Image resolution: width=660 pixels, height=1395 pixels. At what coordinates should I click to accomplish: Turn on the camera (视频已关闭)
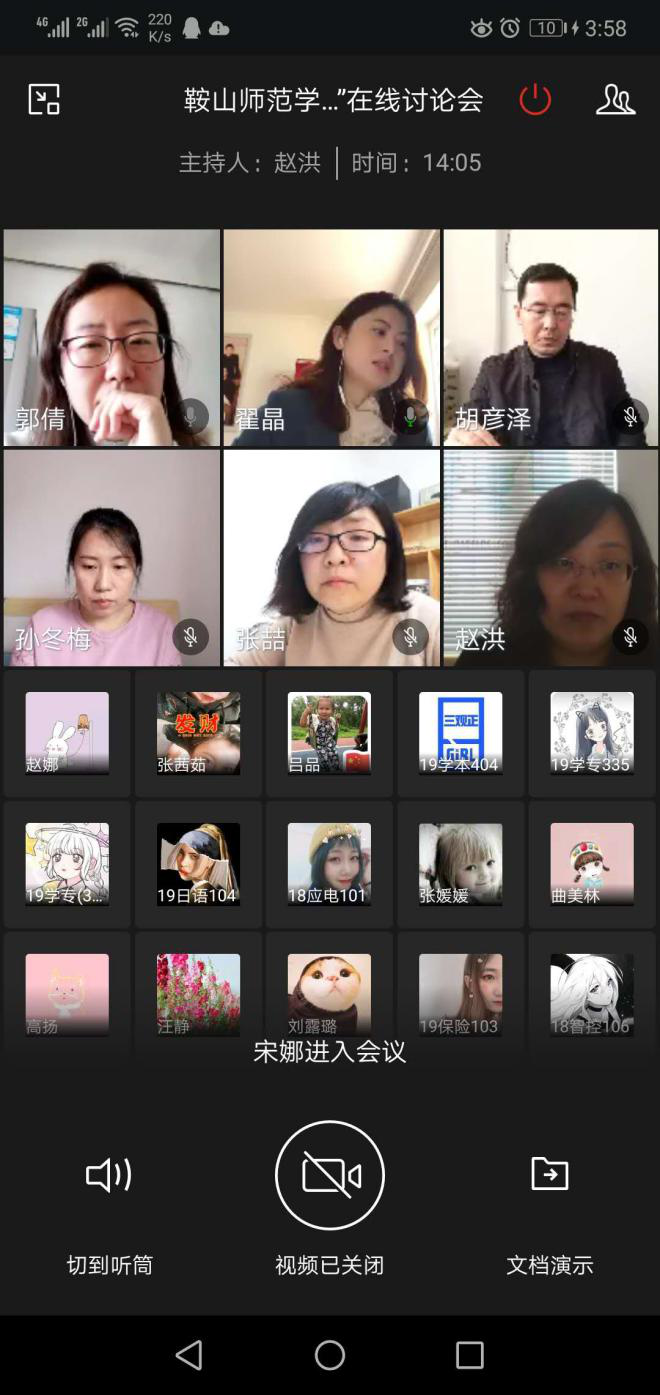click(x=330, y=1176)
